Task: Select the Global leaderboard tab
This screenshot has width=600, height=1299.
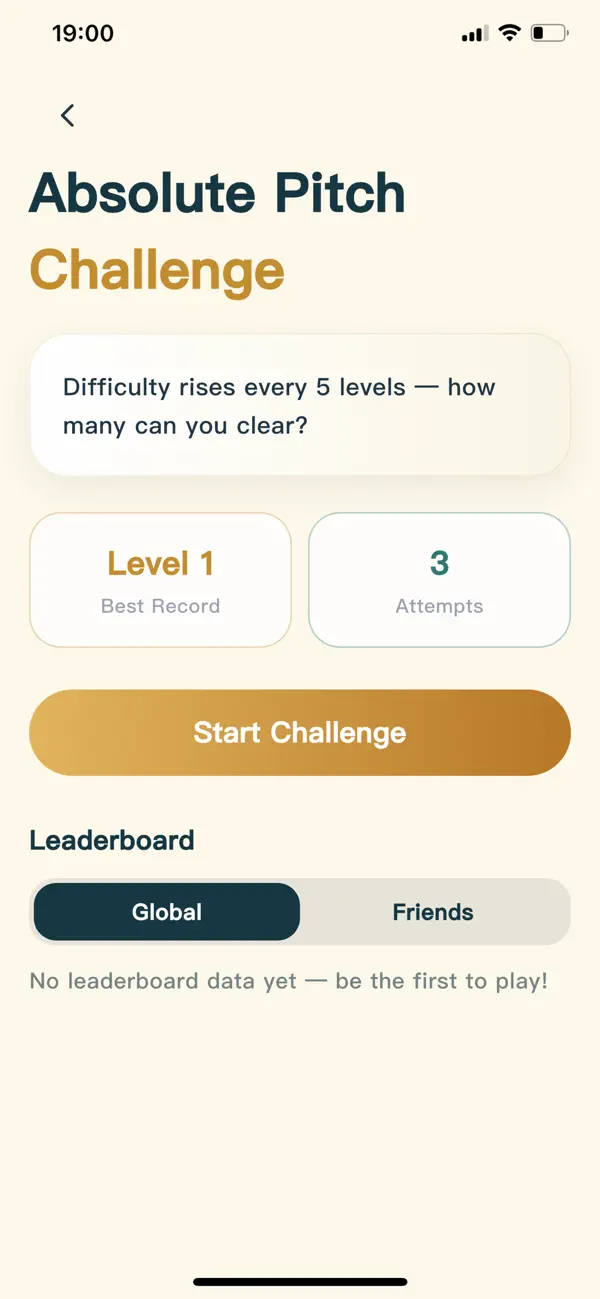Action: tap(167, 912)
